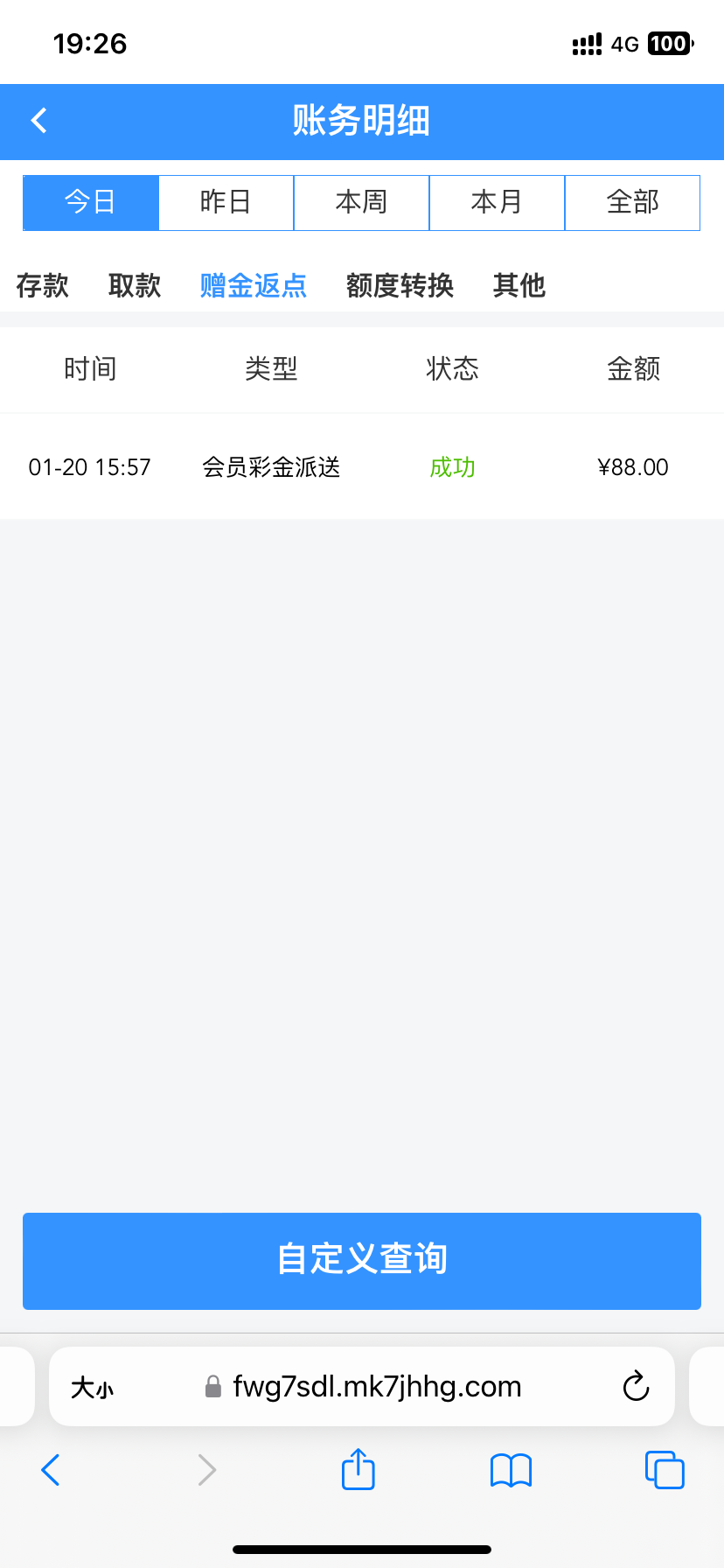Share this page from Safari's toolbar
Viewport: 724px width, 1568px height.
pyautogui.click(x=359, y=1470)
